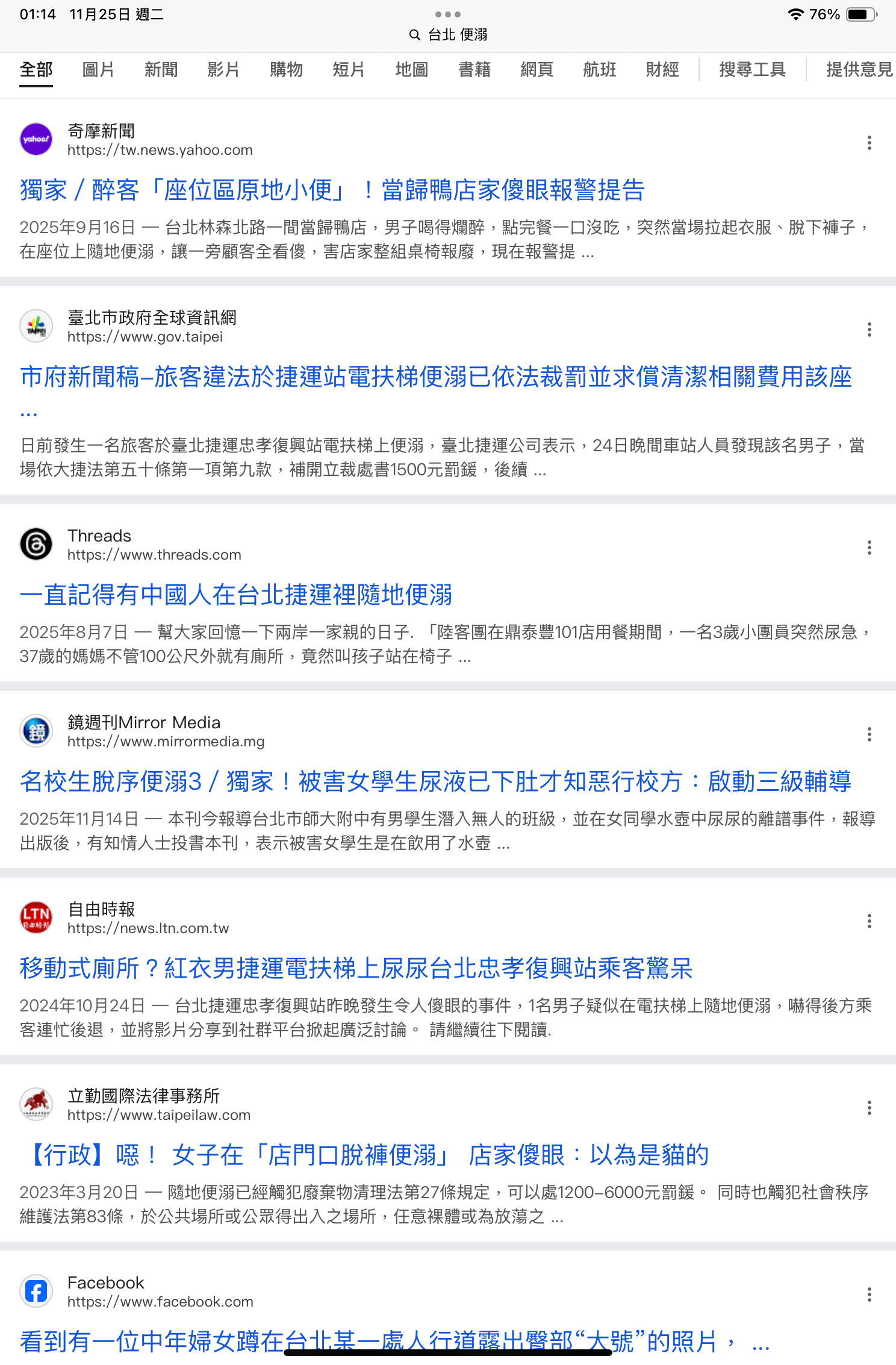Screen dimensions: 896x1365
Task: Open the 臺北市政府 市府新聞稿 result
Action: point(435,377)
